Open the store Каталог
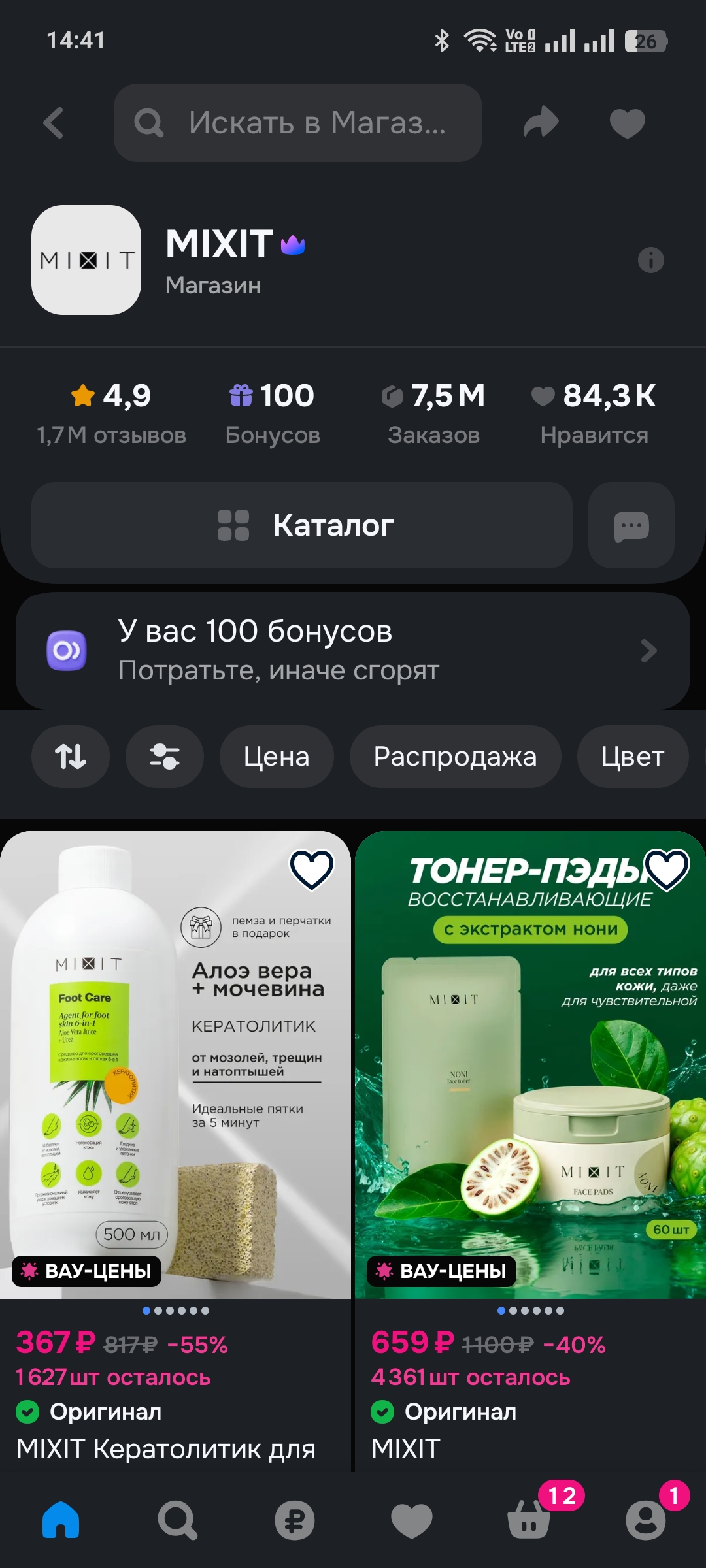The width and height of the screenshot is (706, 1568). coord(304,526)
